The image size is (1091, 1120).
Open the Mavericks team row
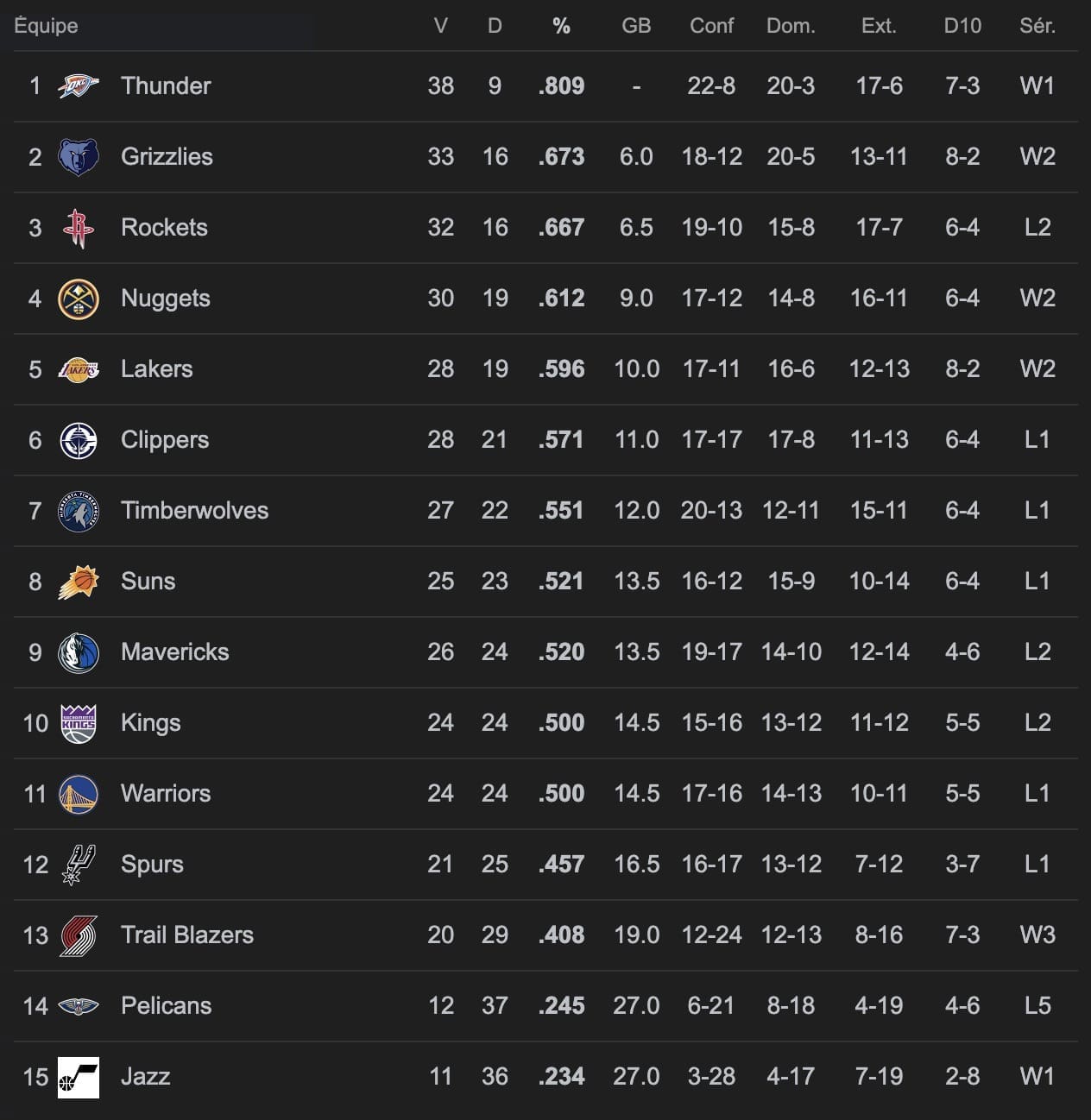[545, 652]
